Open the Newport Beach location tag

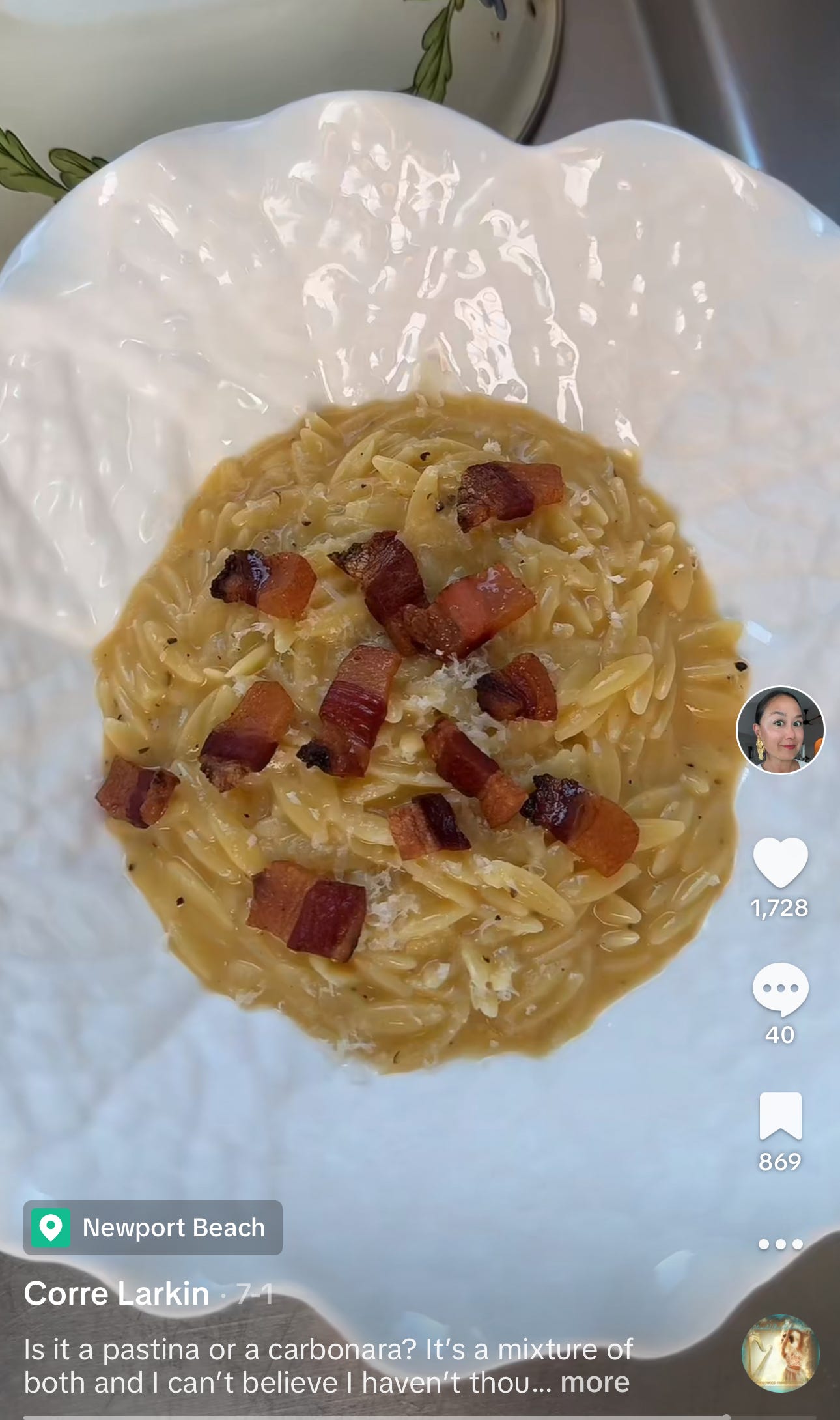point(153,1228)
